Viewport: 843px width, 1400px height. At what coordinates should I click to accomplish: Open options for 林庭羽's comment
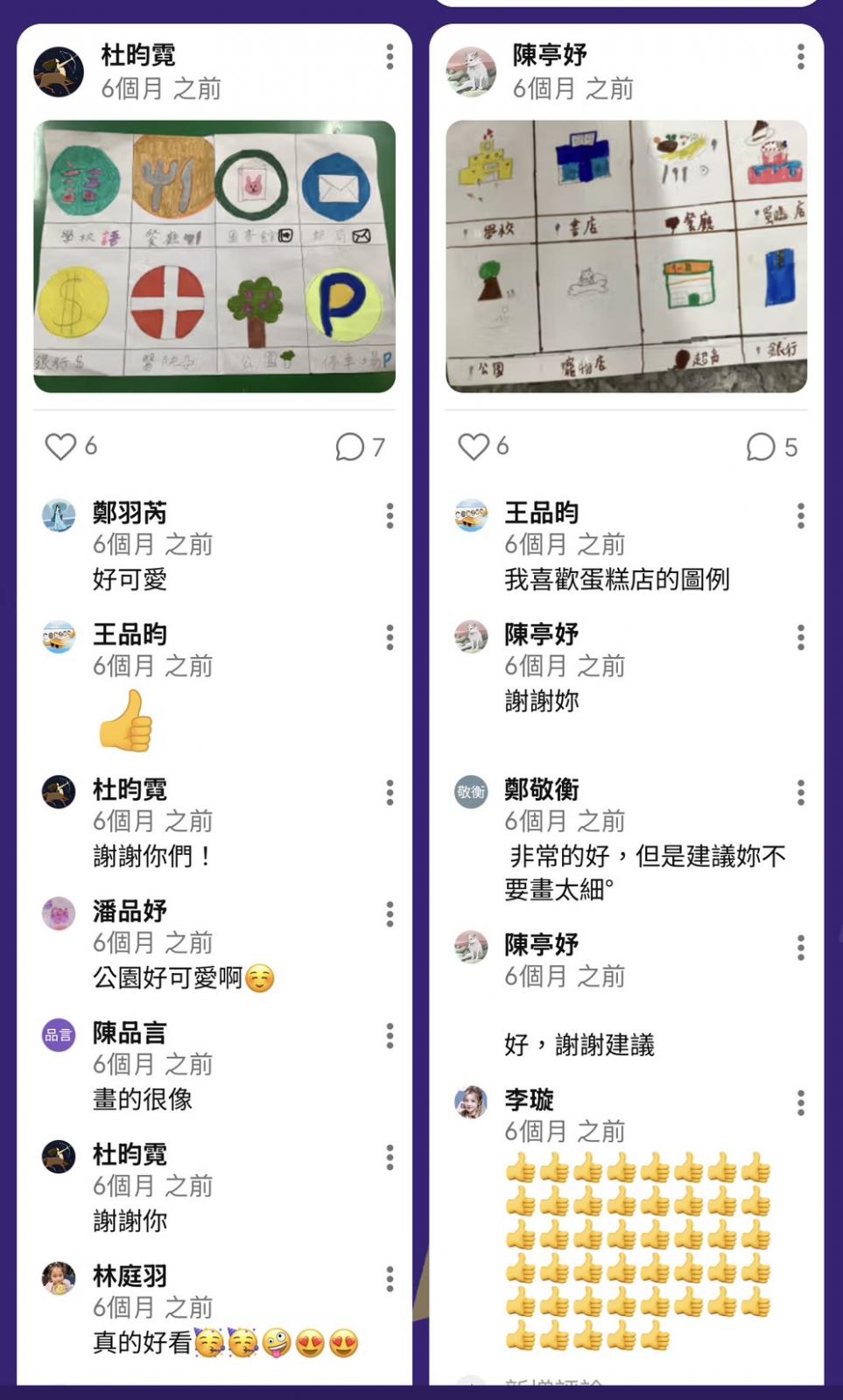click(390, 1279)
